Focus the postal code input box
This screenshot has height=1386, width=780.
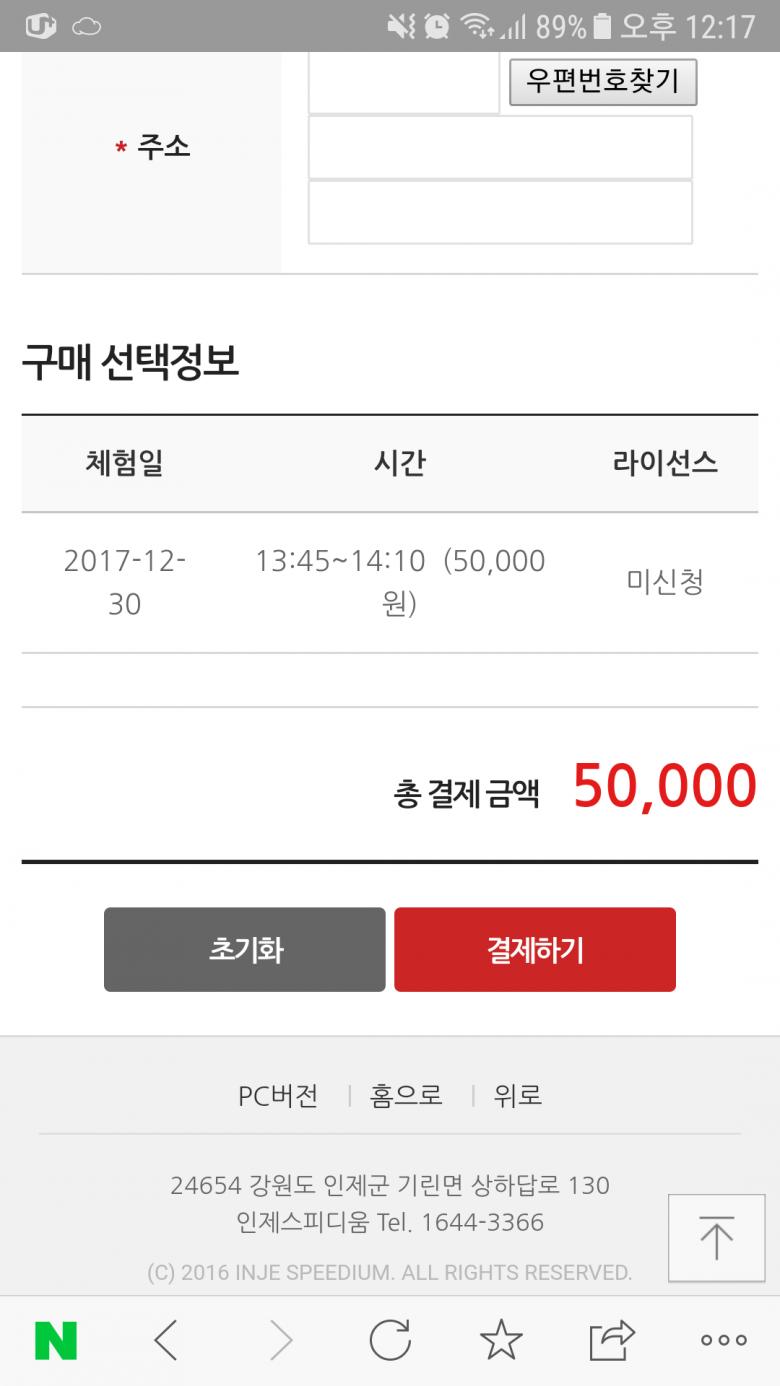[x=403, y=82]
